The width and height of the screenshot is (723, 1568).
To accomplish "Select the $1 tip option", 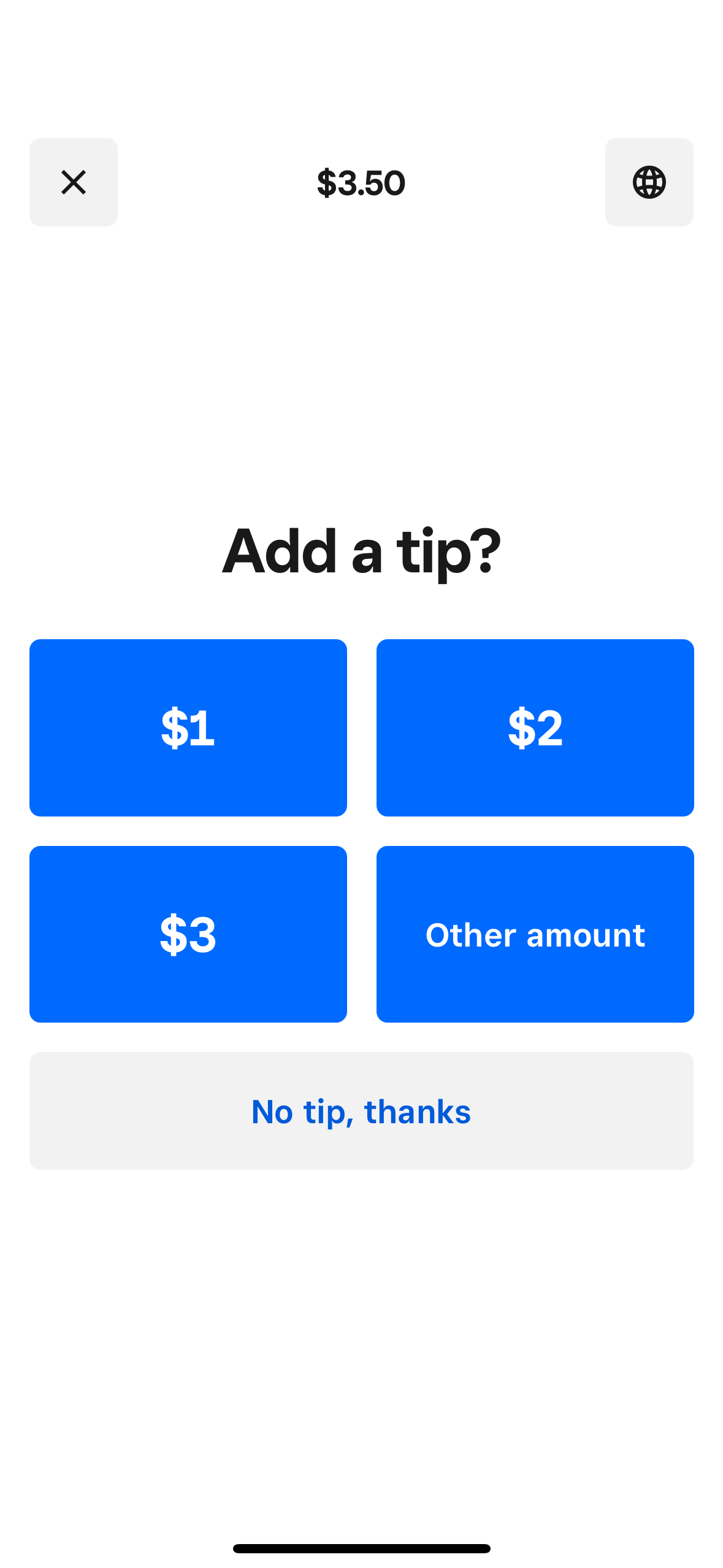I will 188,728.
